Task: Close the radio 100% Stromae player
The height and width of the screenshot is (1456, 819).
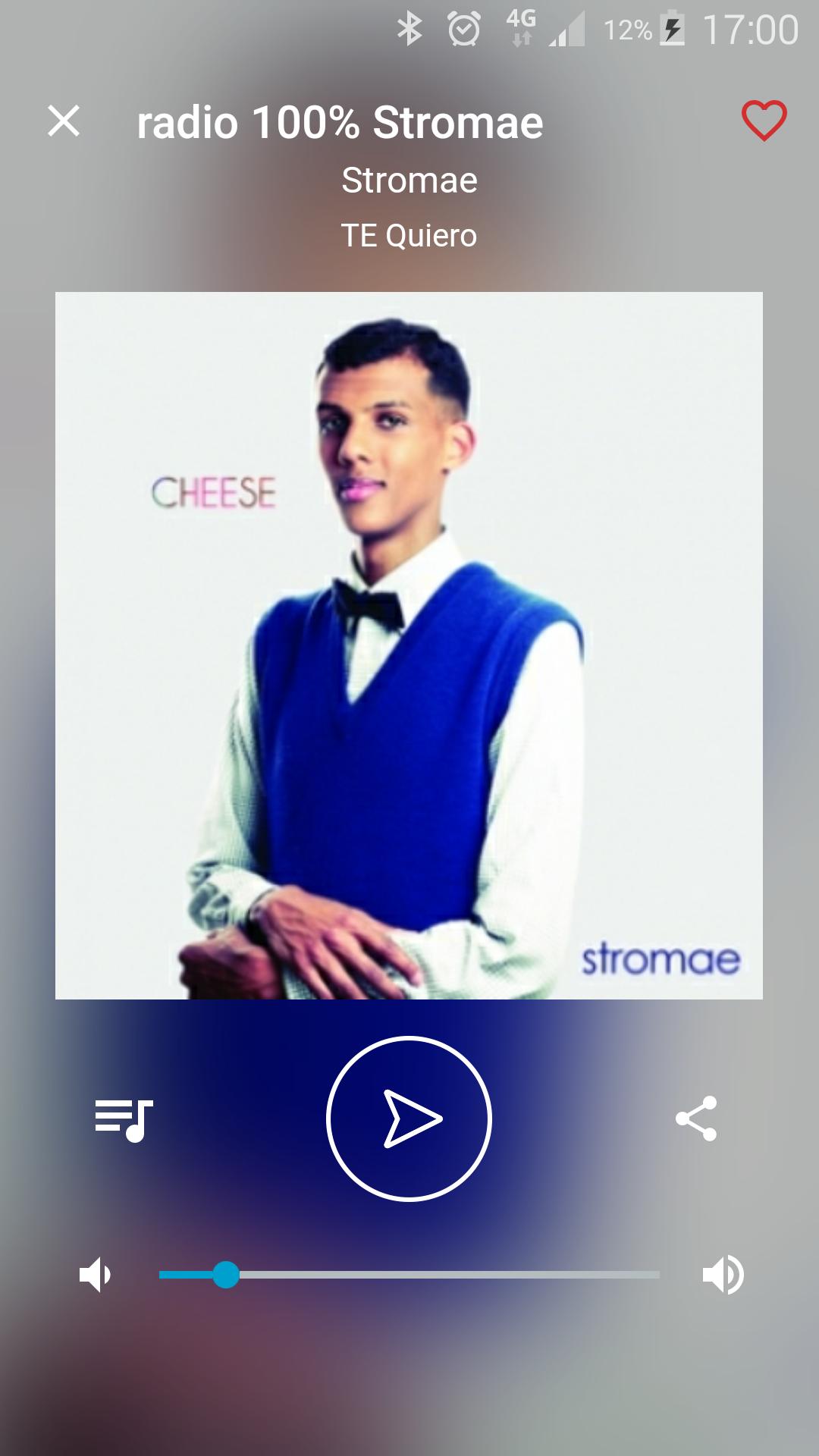Action: point(64,121)
